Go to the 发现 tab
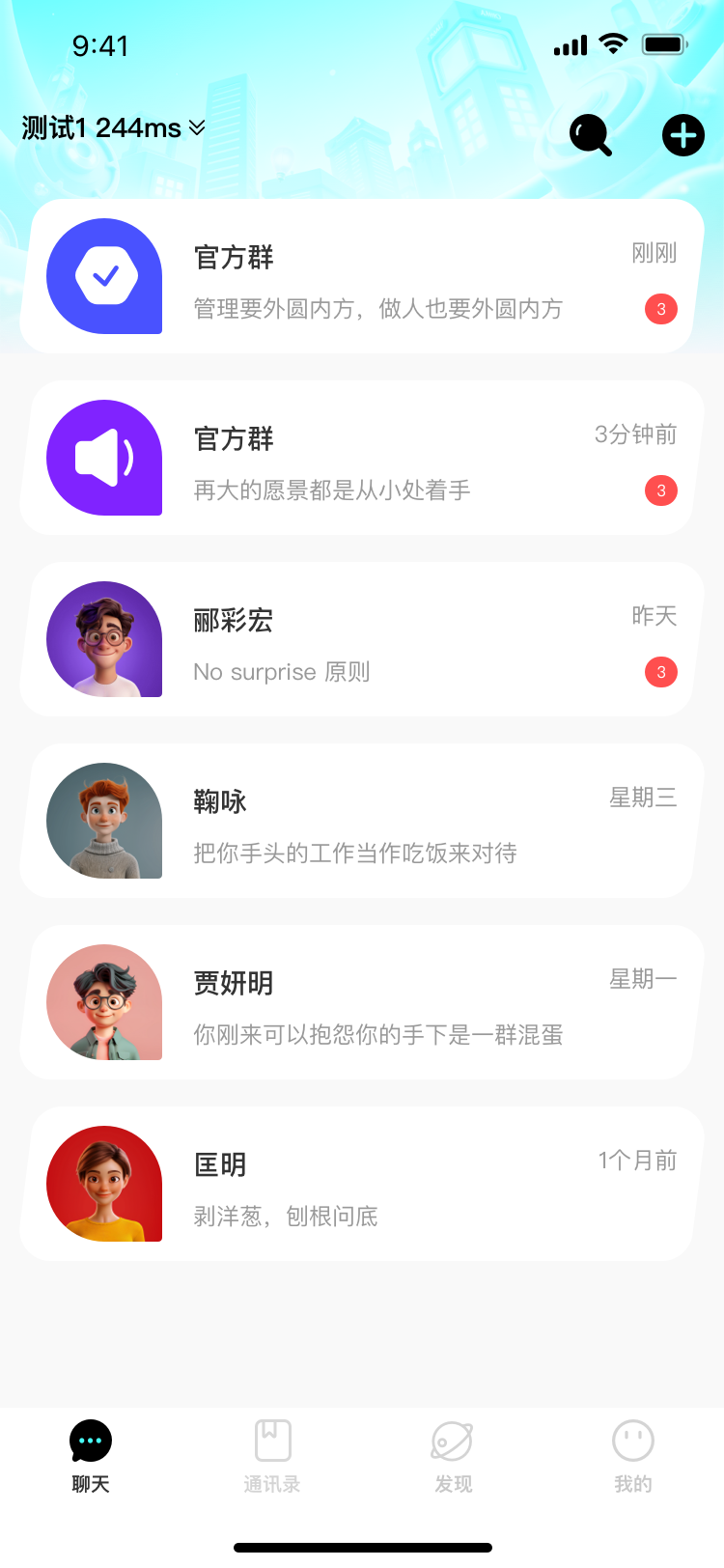The height and width of the screenshot is (1568, 724). [x=453, y=1456]
